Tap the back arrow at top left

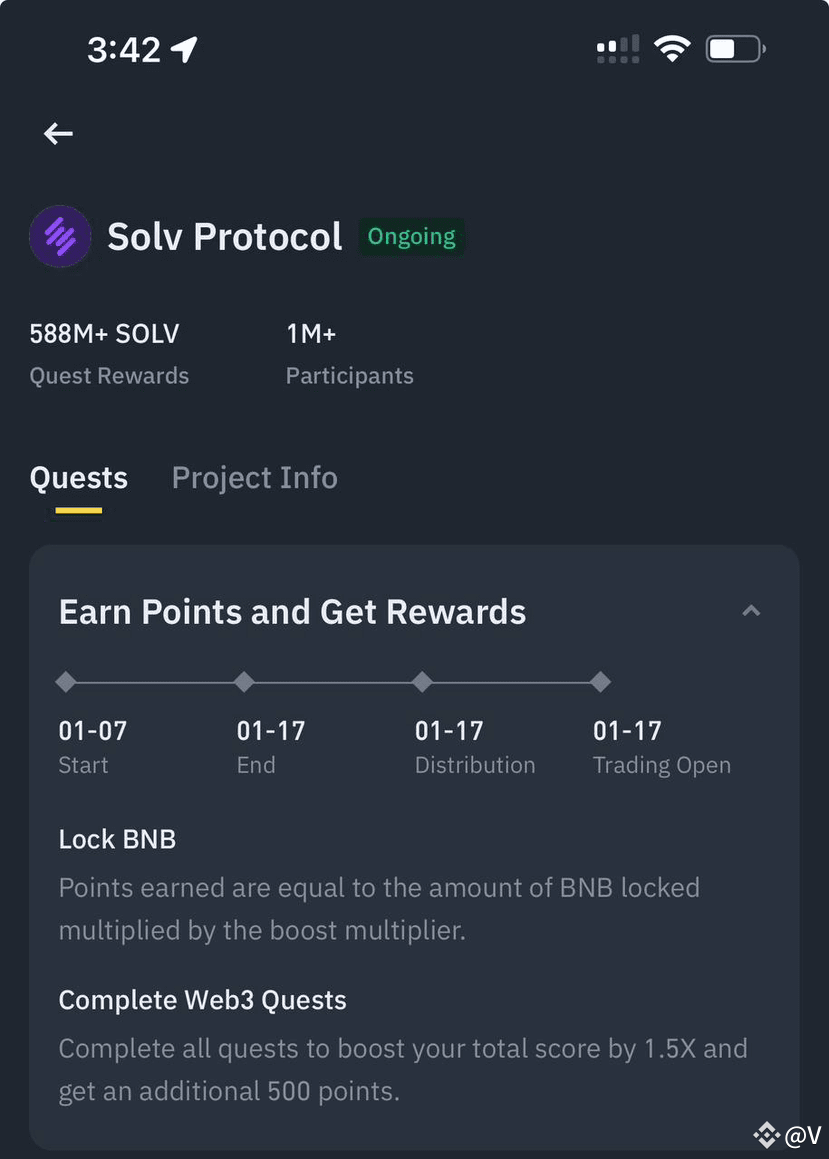(x=57, y=133)
